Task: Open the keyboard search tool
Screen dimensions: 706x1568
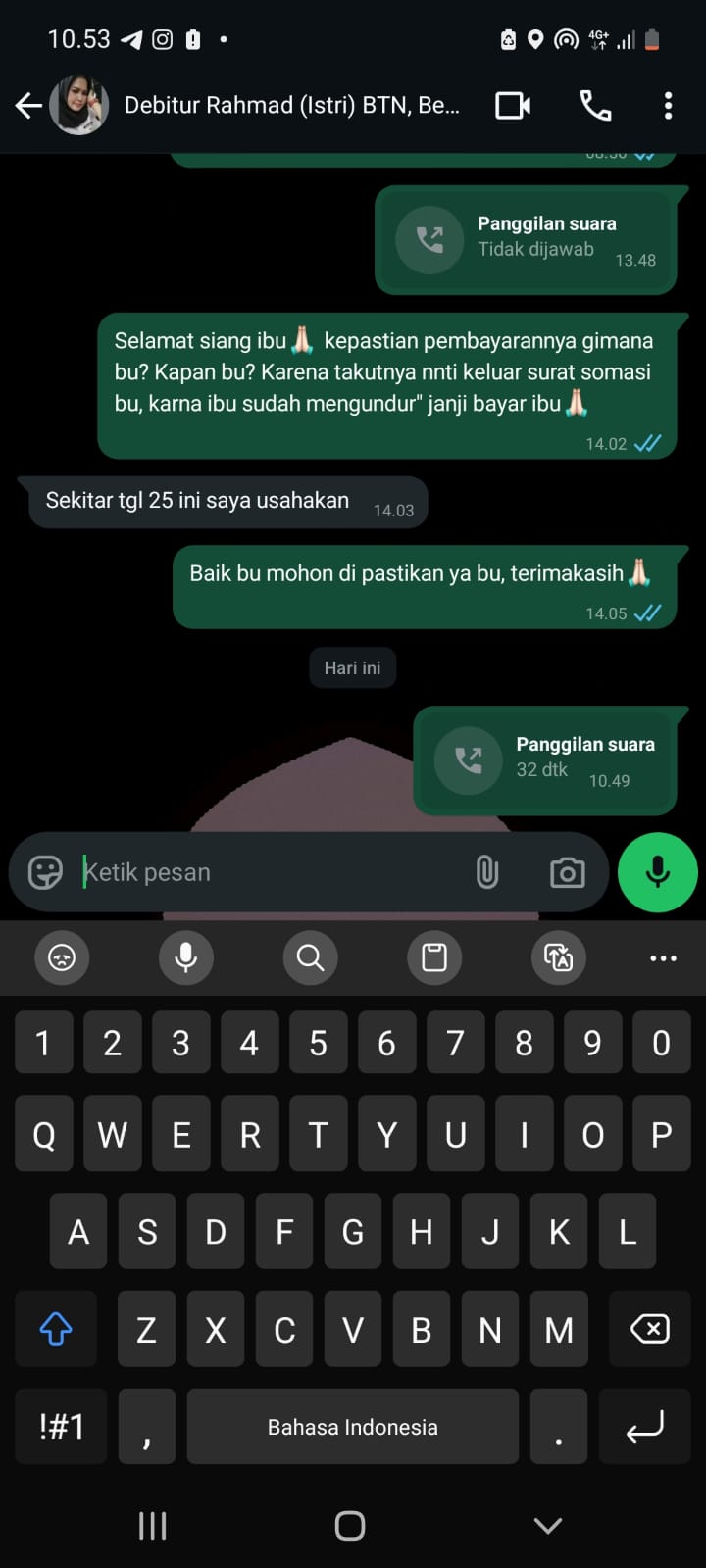Action: tap(310, 957)
